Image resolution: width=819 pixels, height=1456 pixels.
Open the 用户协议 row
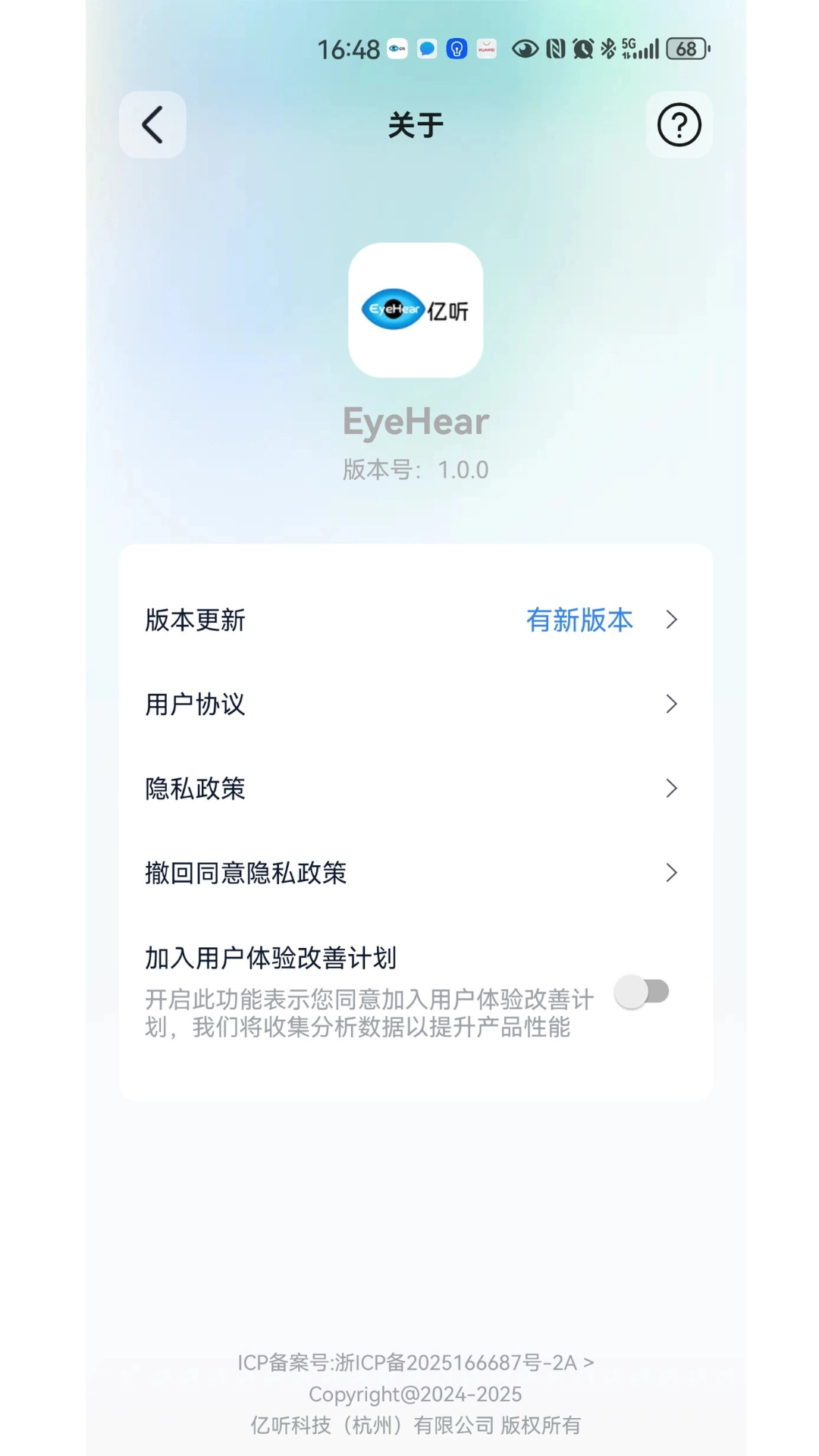point(415,704)
